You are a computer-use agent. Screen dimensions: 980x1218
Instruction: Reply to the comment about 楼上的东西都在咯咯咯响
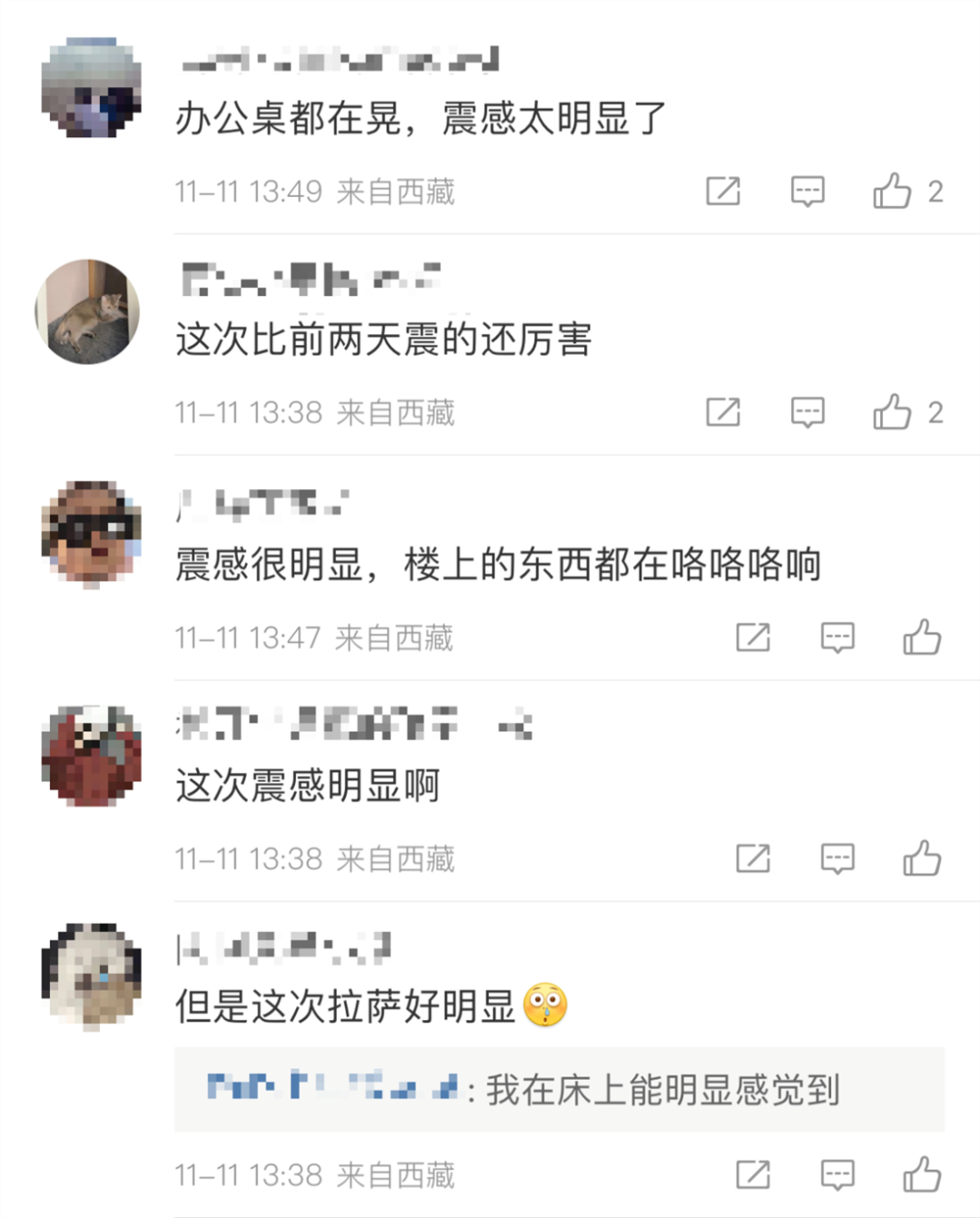[x=837, y=637]
